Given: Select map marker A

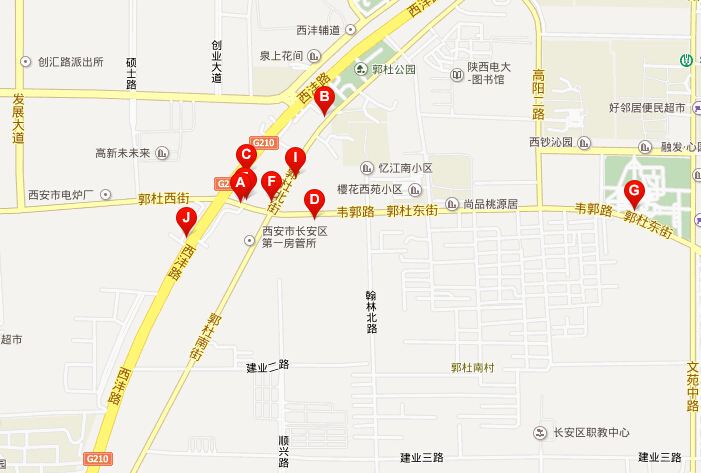Looking at the screenshot, I should pyautogui.click(x=241, y=183).
